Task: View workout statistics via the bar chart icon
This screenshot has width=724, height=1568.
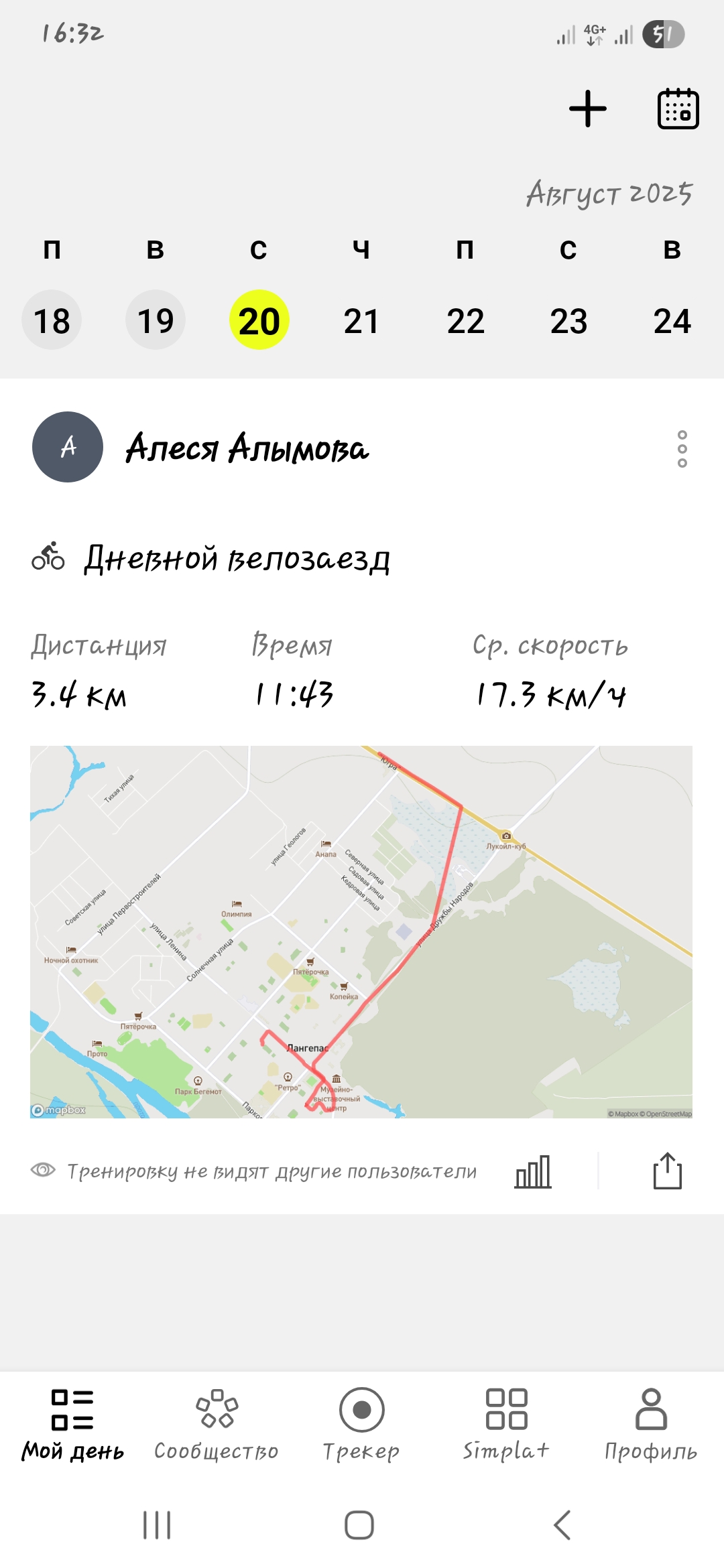Action: click(533, 1171)
